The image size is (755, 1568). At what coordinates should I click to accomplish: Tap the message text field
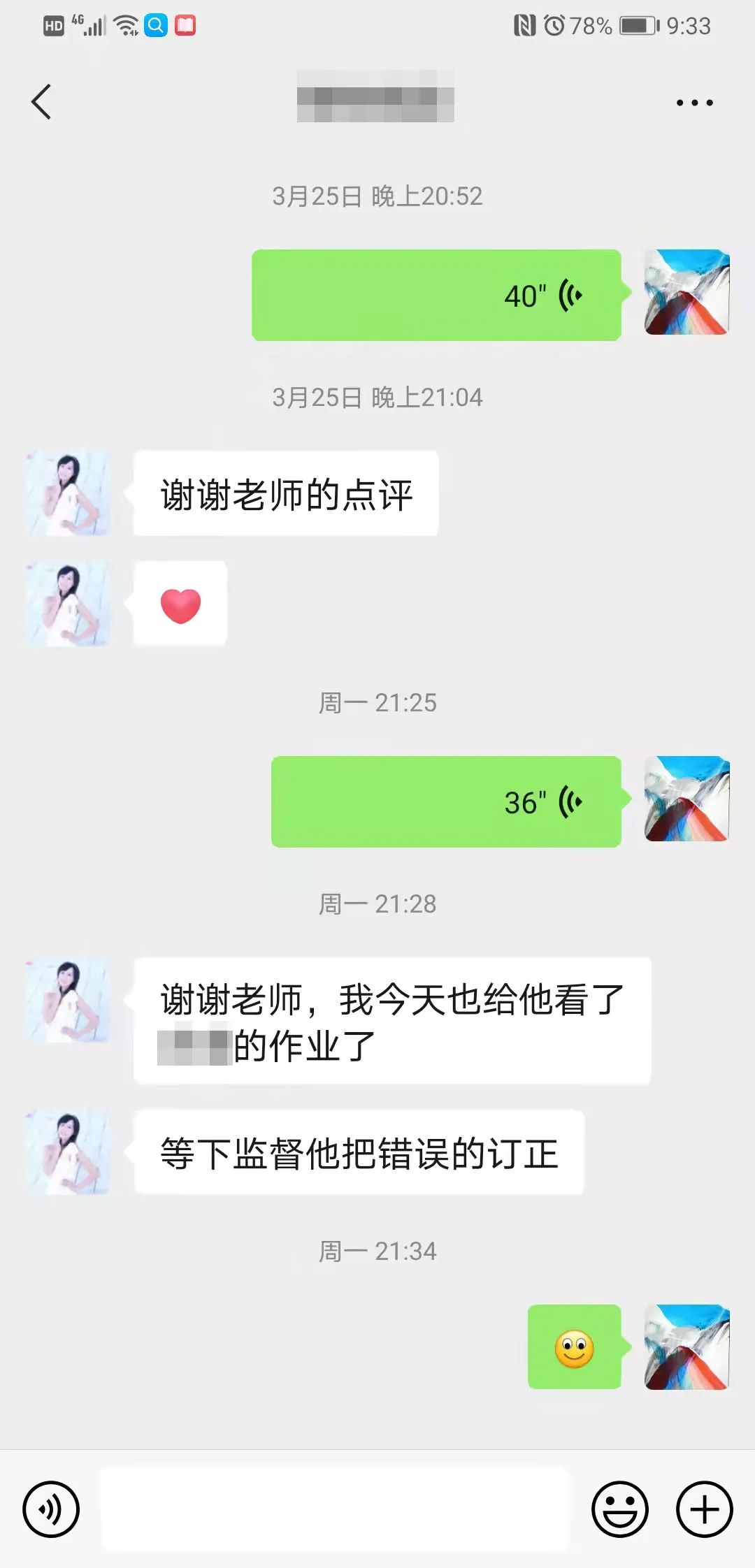coord(336,1509)
